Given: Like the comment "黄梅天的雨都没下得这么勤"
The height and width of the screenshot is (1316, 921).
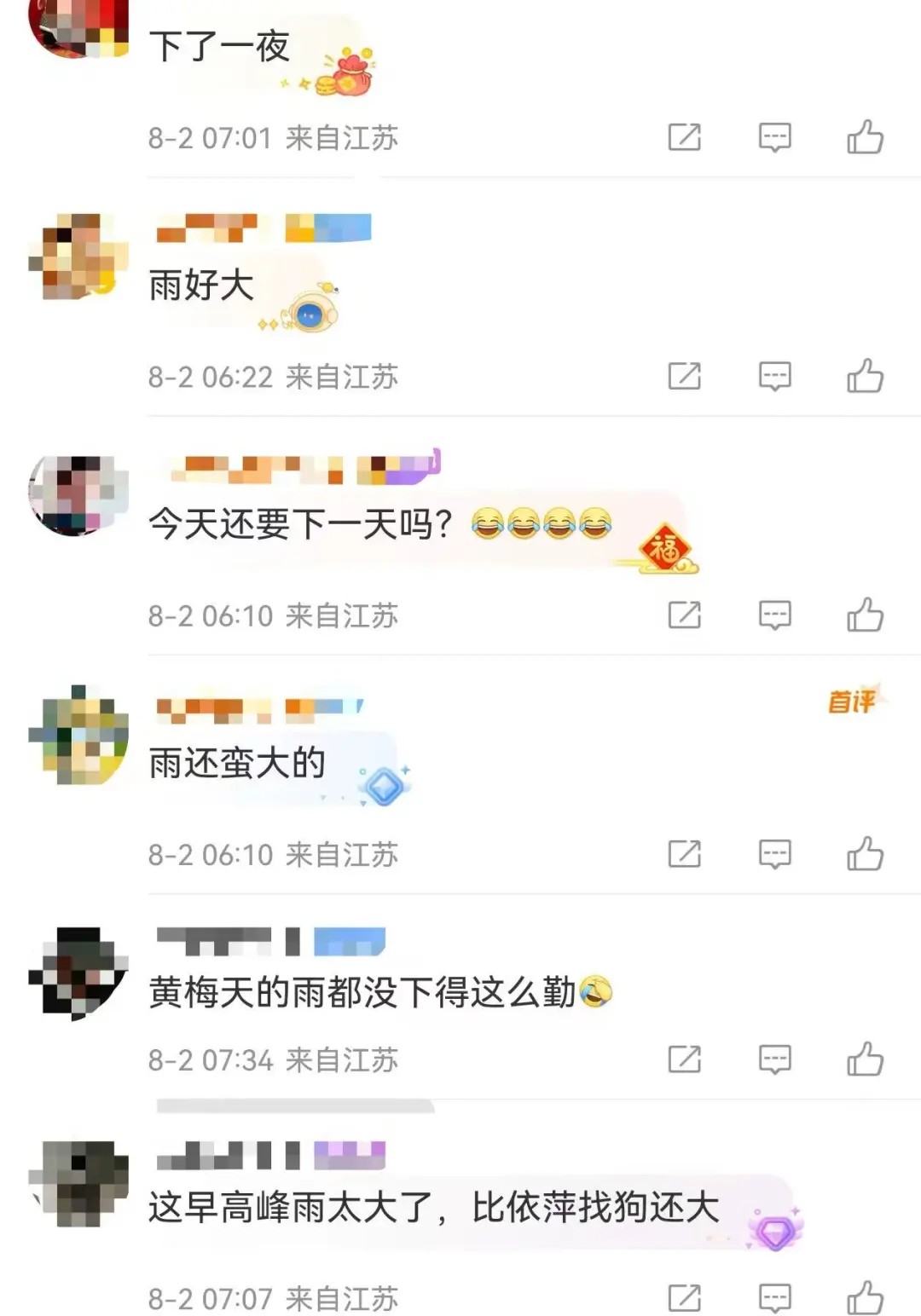Looking at the screenshot, I should (x=865, y=1059).
